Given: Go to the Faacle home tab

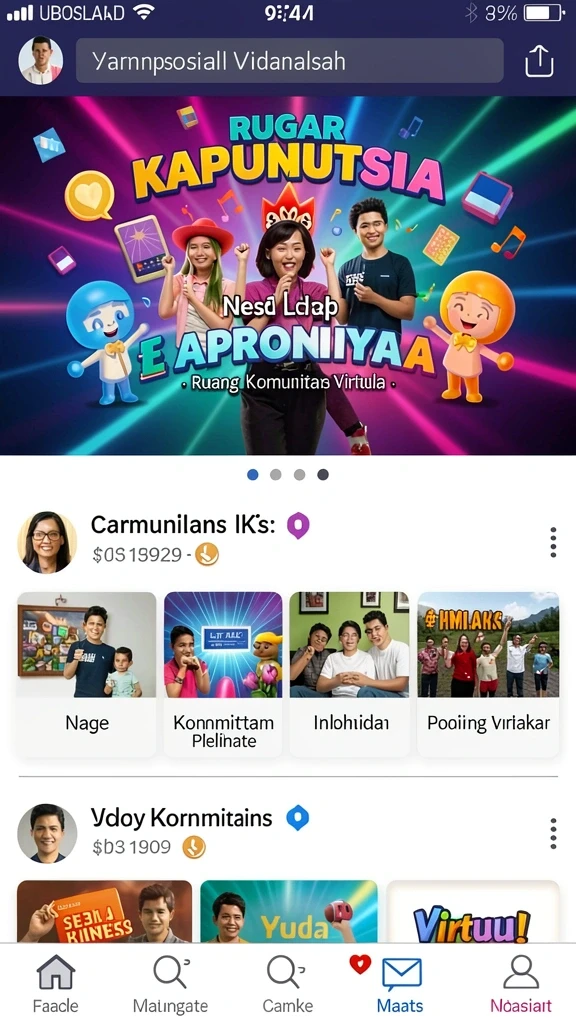Looking at the screenshot, I should click(56, 984).
